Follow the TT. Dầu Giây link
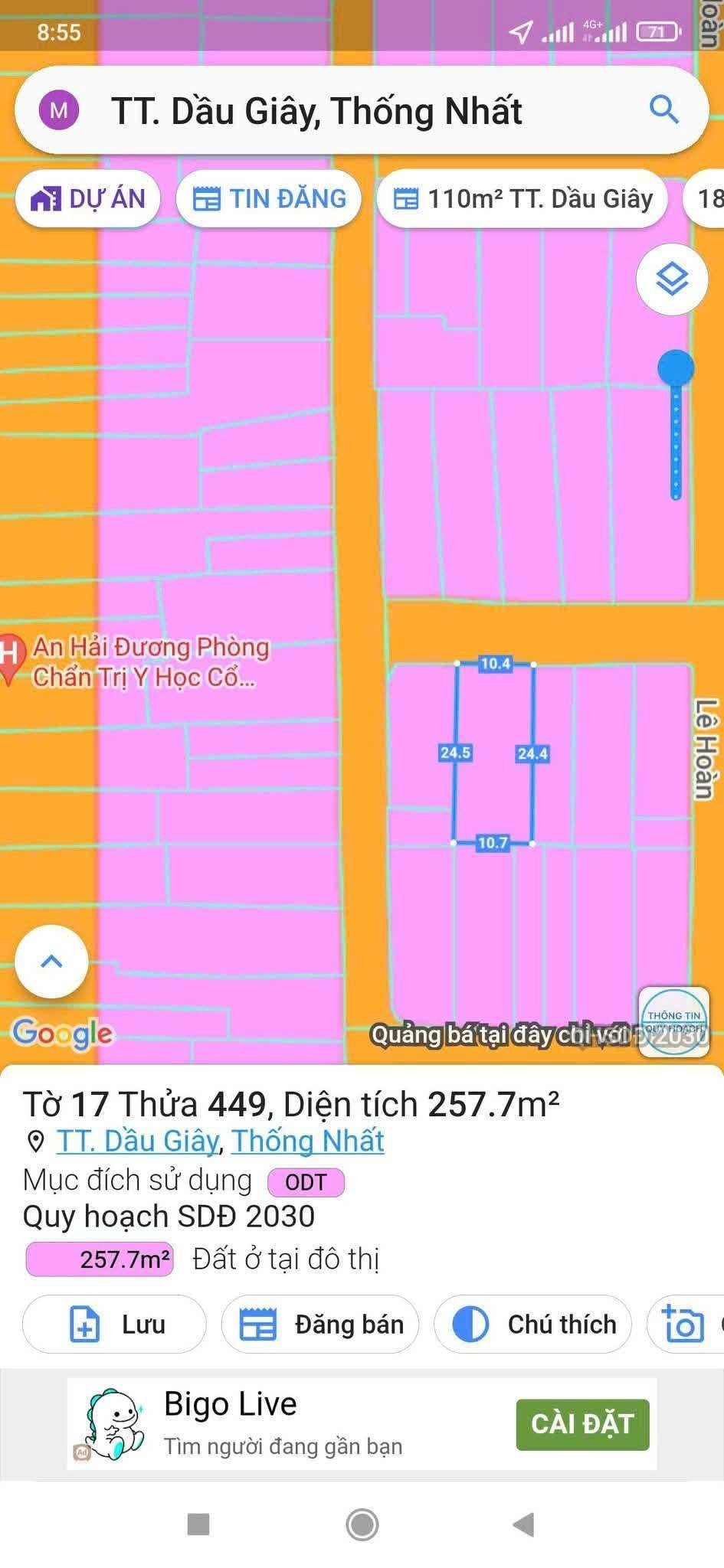Screen dimensions: 724x1568 coord(139,1141)
